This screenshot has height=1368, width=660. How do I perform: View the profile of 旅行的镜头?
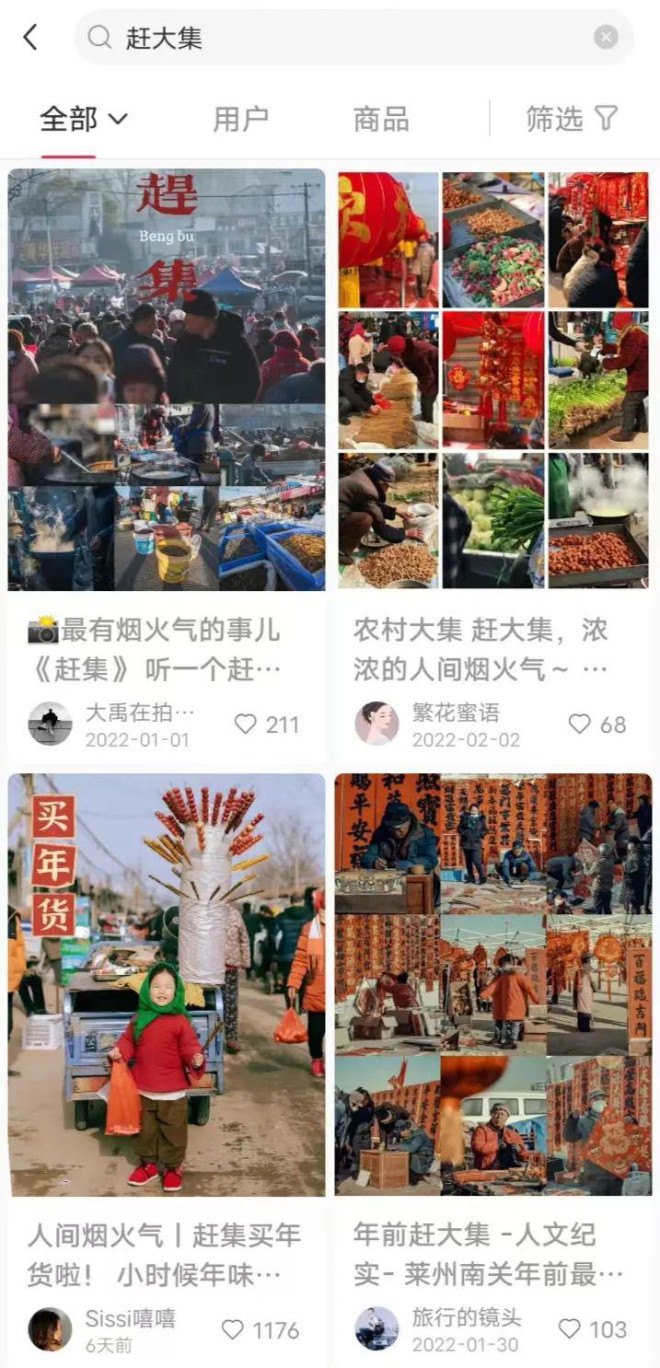coord(377,1328)
